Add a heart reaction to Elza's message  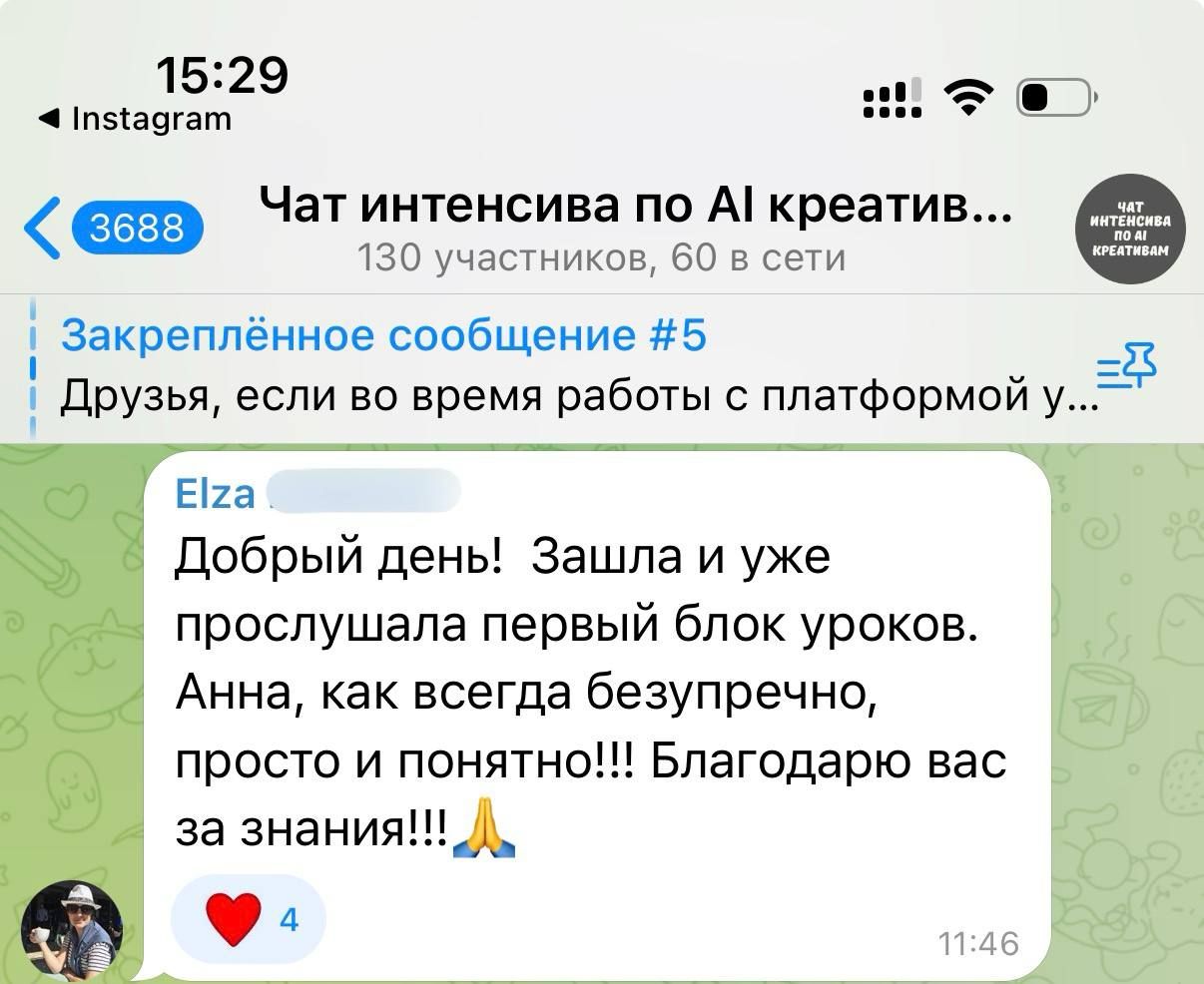pos(249,919)
